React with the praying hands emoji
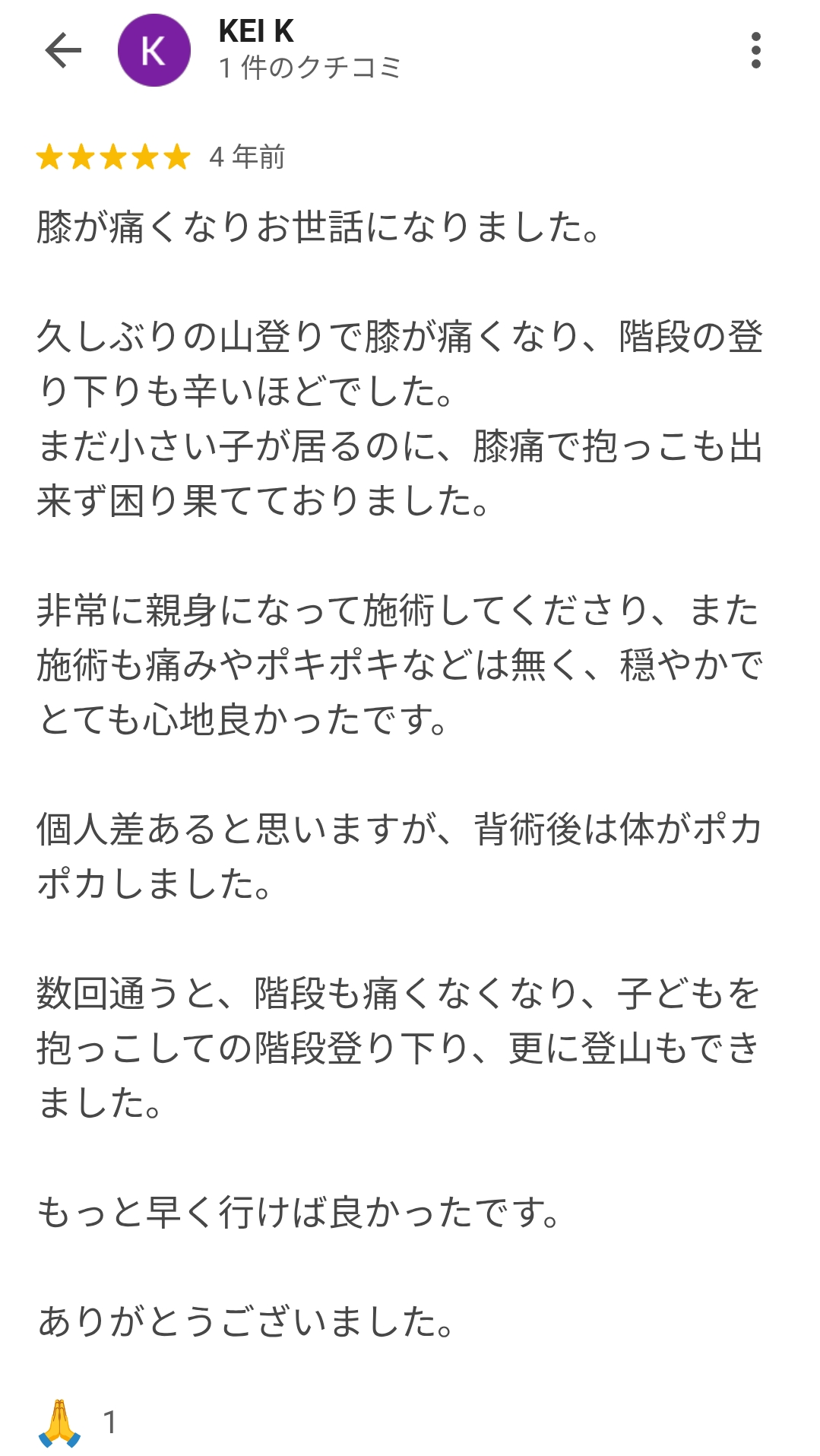The width and height of the screenshot is (820, 1456). [x=60, y=1422]
